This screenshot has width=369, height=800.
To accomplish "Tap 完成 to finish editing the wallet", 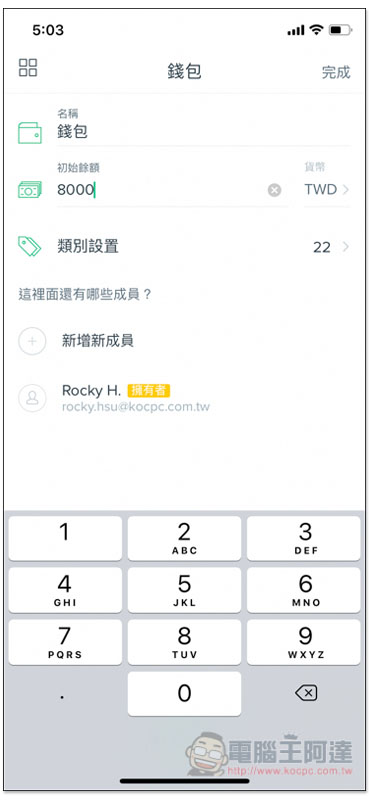I will tap(336, 72).
